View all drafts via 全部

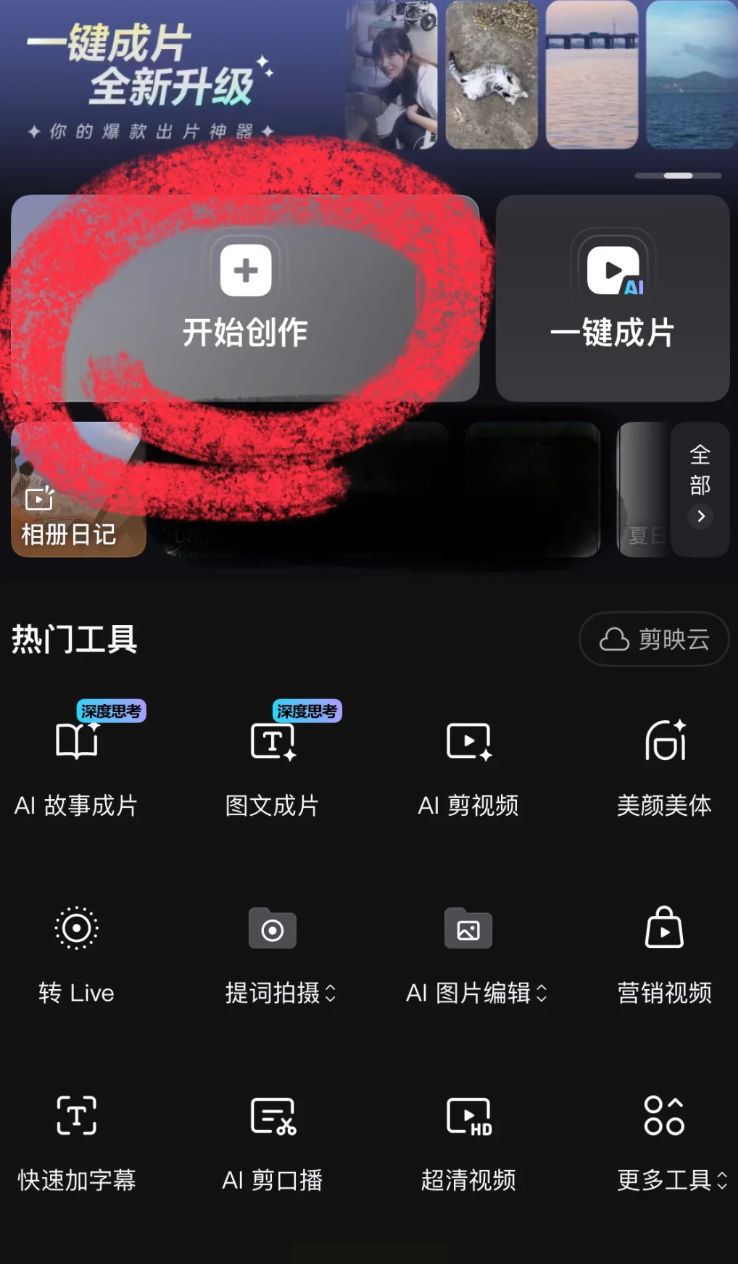click(x=700, y=487)
